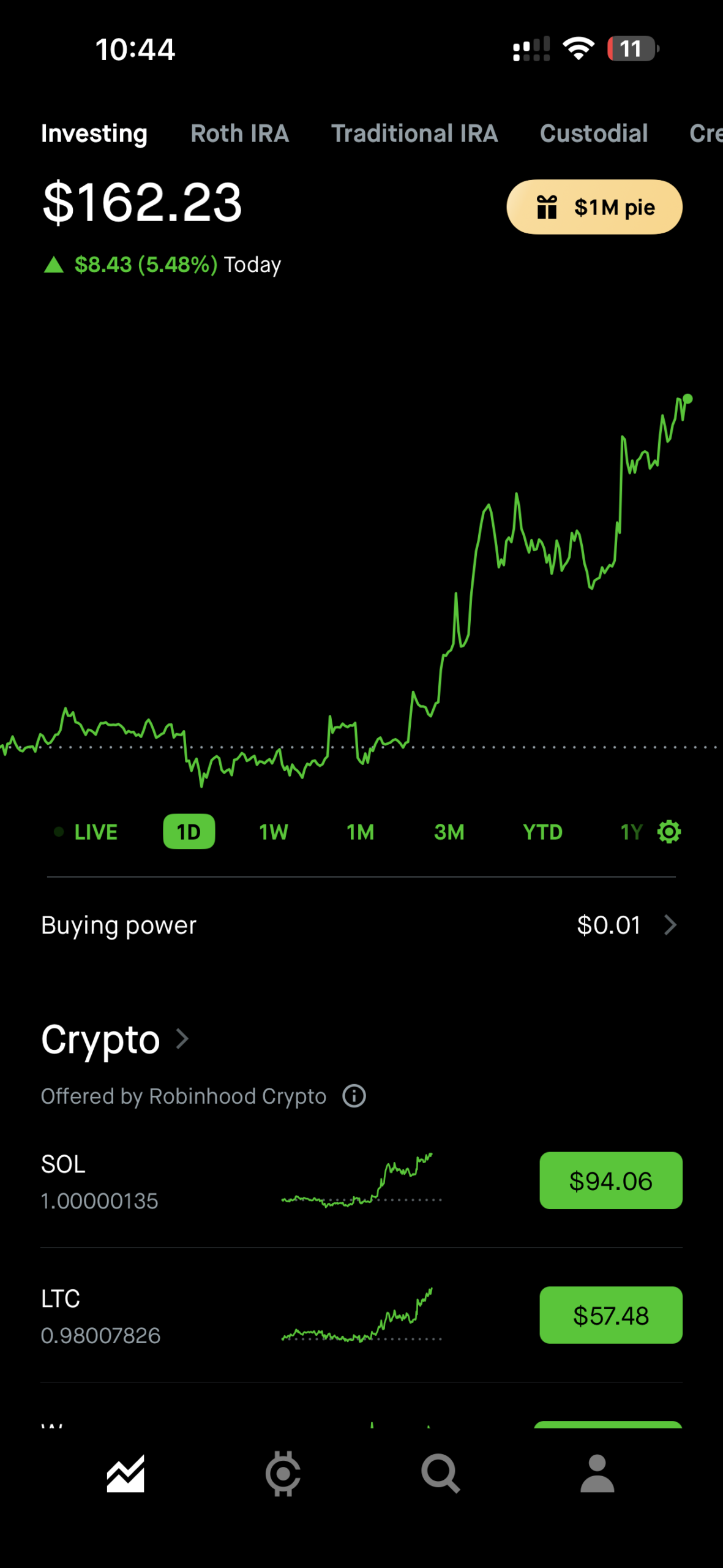The height and width of the screenshot is (1568, 723).
Task: Tap the LTC price button $57.48
Action: (x=610, y=1315)
